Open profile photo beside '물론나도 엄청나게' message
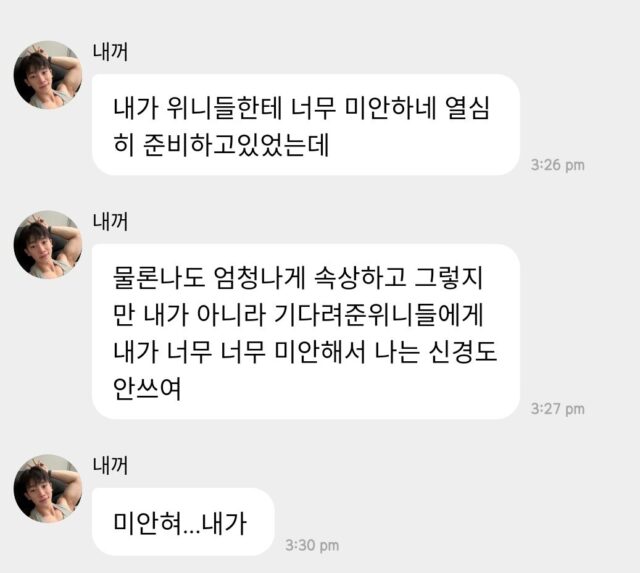The width and height of the screenshot is (640, 573). click(47, 245)
